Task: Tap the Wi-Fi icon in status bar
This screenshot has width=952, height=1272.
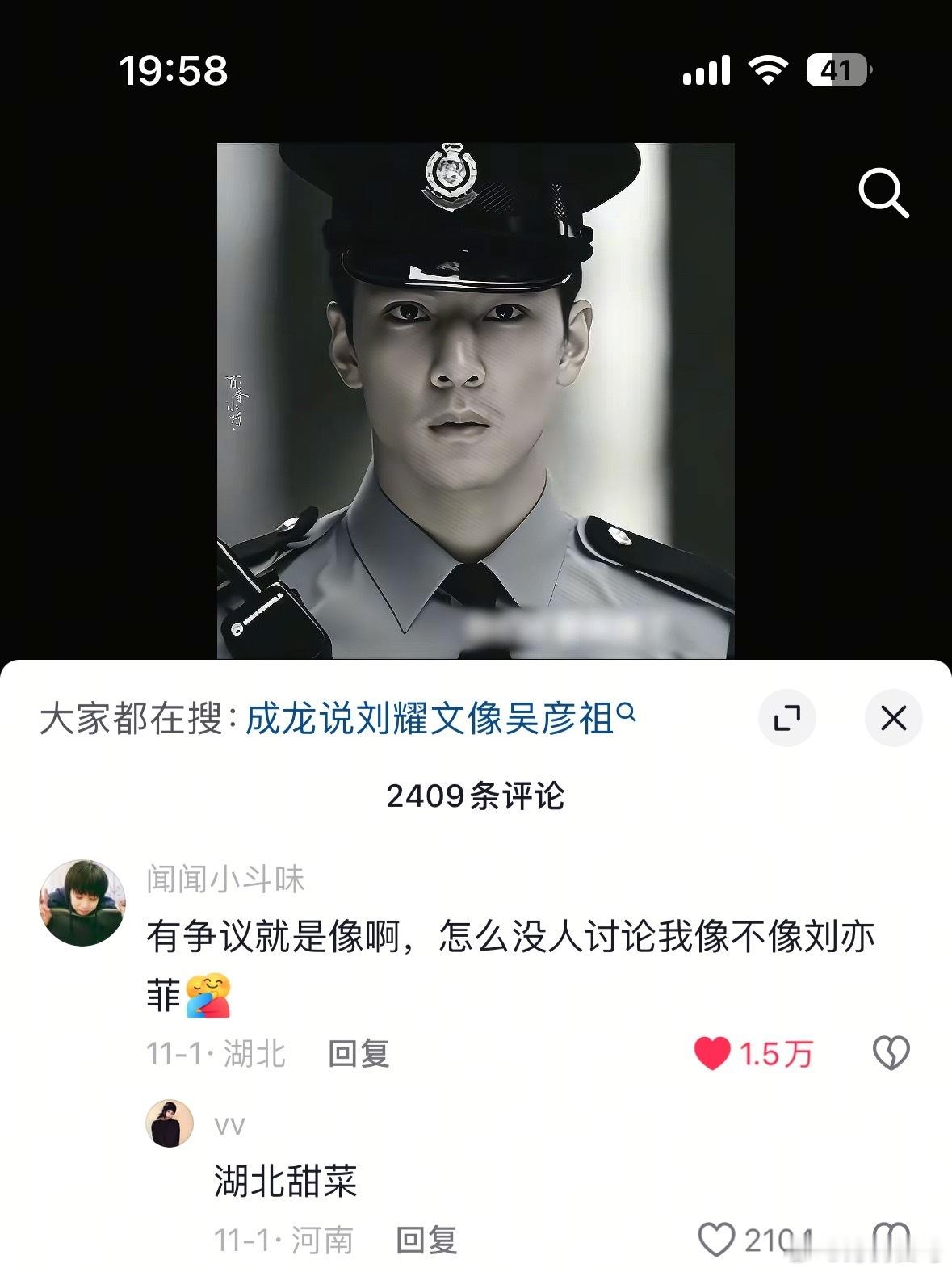Action: point(768,71)
